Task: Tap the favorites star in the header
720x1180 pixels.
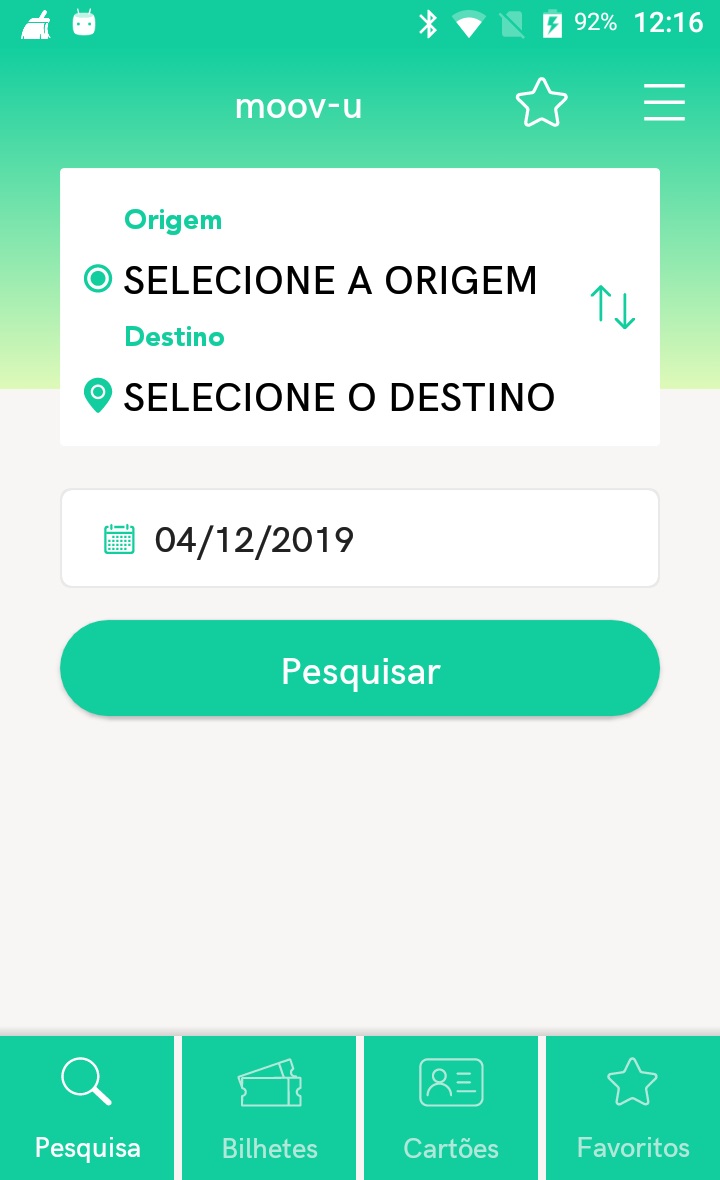Action: [542, 103]
